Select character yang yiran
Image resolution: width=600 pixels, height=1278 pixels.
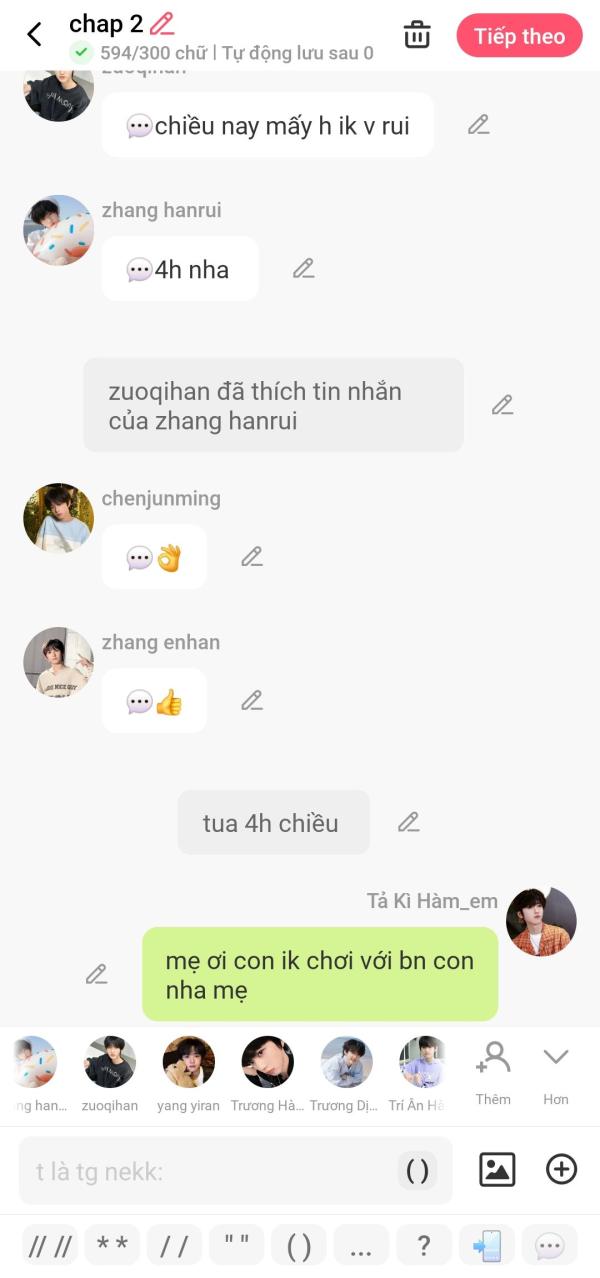coord(188,1074)
